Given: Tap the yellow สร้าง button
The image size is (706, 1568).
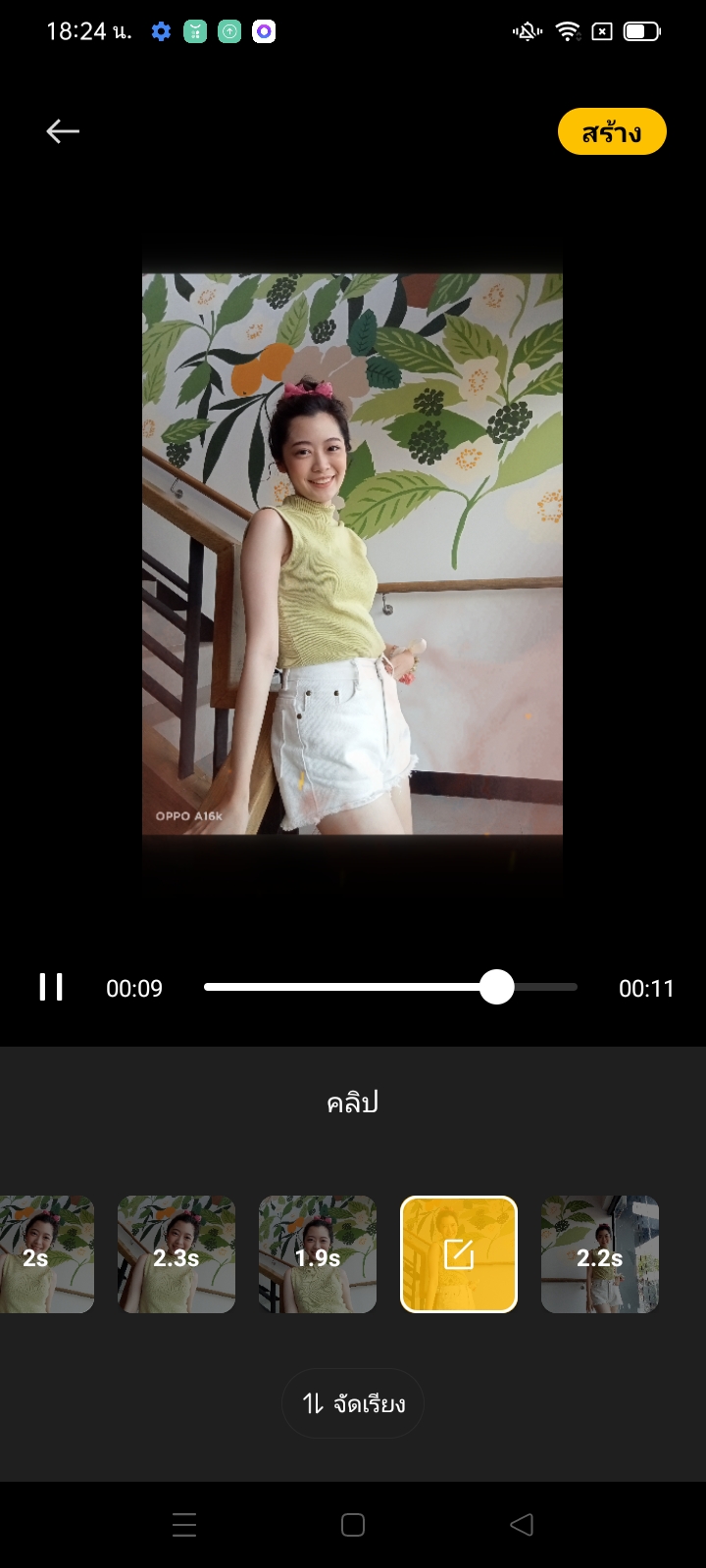Looking at the screenshot, I should 612,132.
